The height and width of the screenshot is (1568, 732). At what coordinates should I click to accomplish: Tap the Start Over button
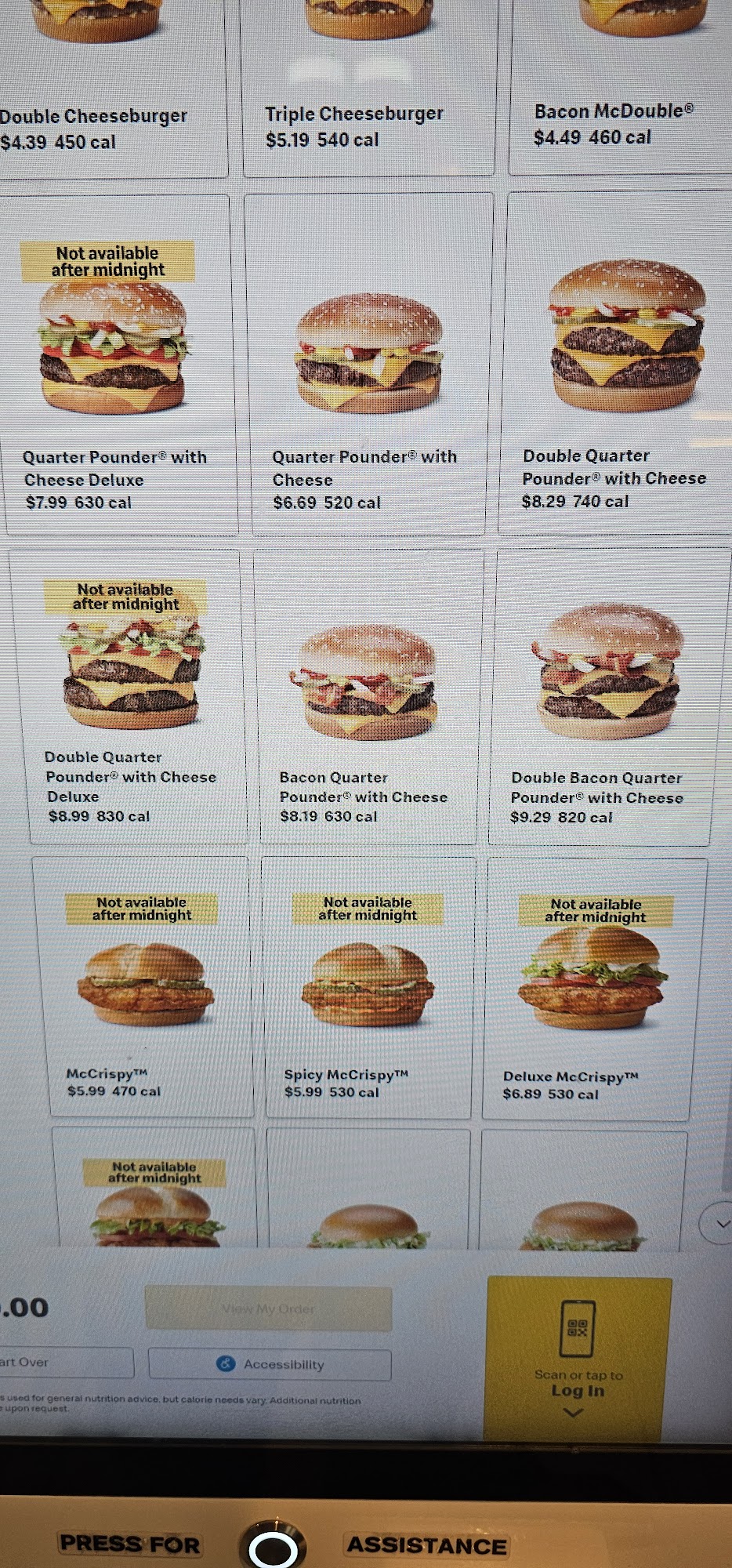pos(63,1363)
